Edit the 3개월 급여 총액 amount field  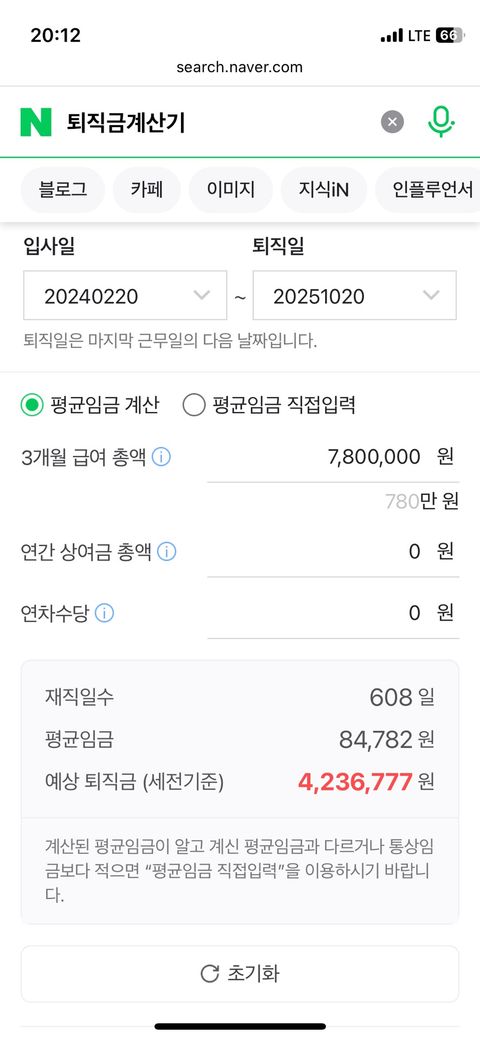(x=333, y=457)
